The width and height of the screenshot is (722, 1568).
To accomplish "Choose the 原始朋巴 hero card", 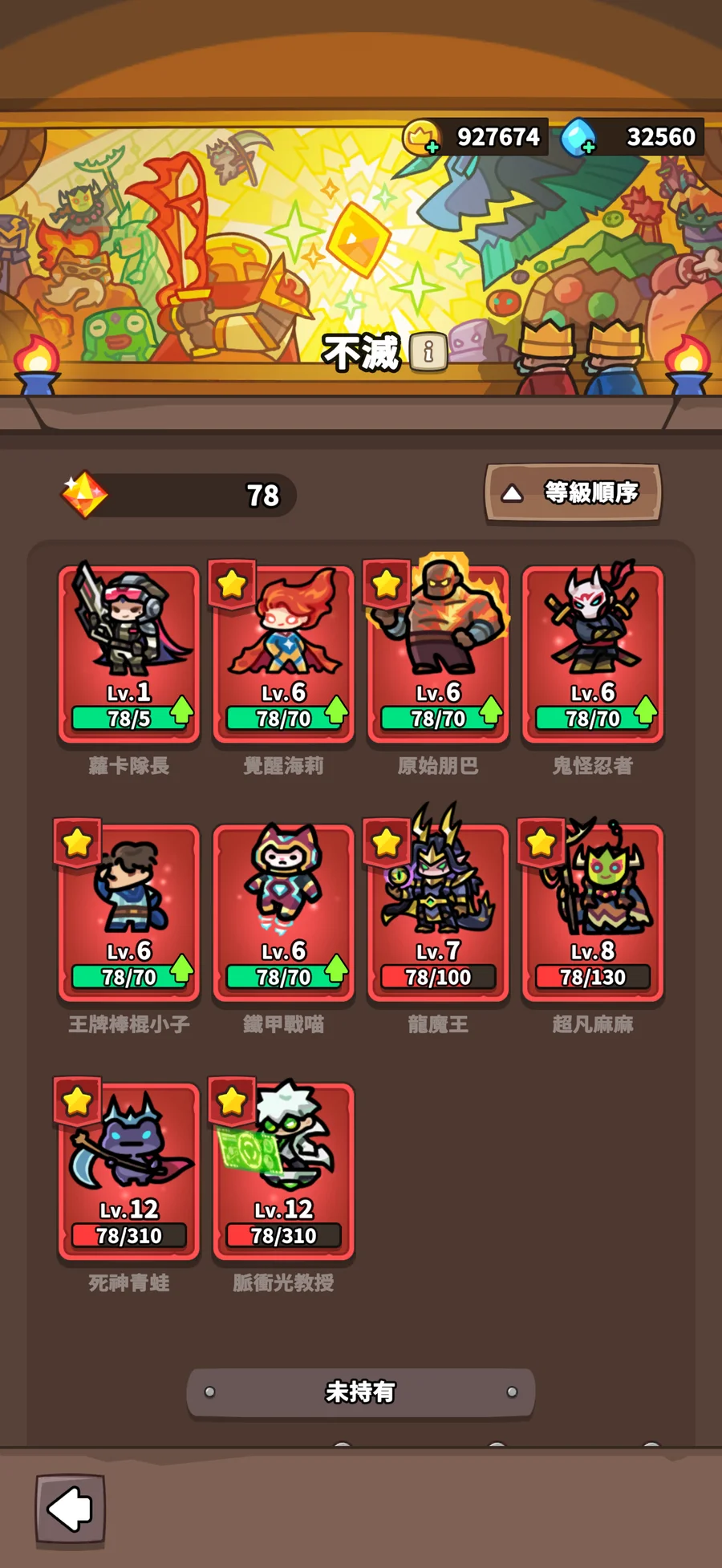I will click(438, 654).
